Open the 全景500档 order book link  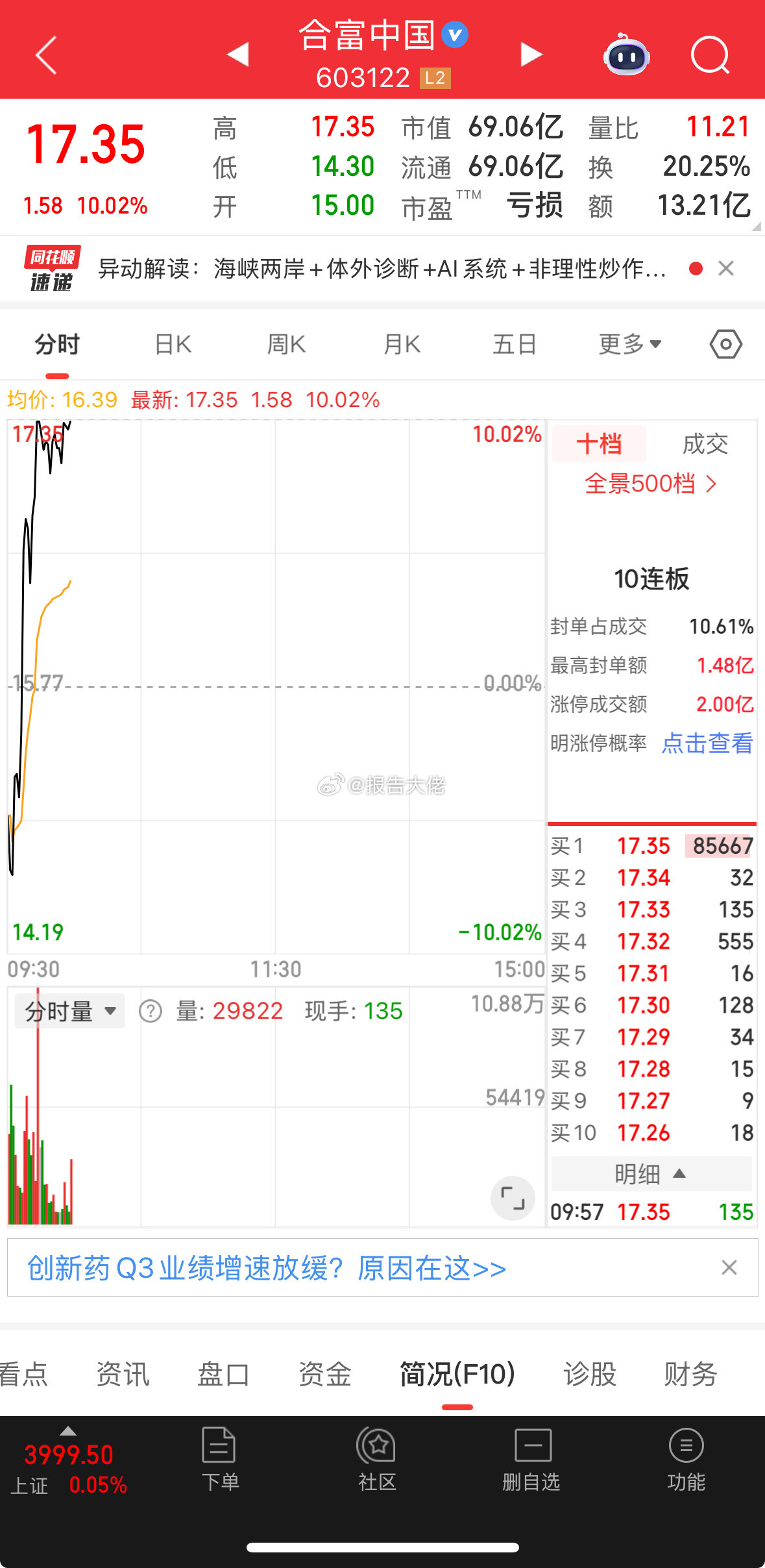651,483
